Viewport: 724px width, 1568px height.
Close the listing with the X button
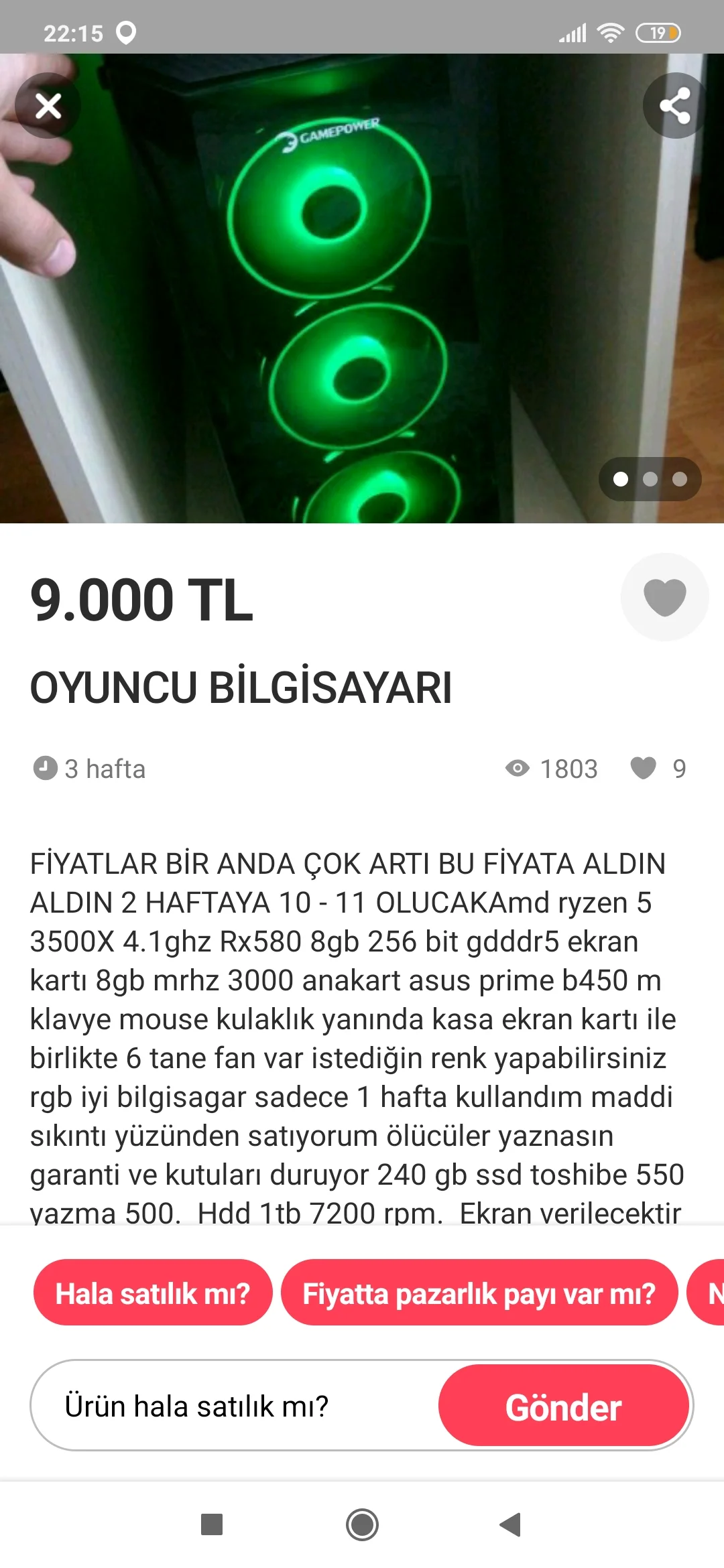coord(48,106)
